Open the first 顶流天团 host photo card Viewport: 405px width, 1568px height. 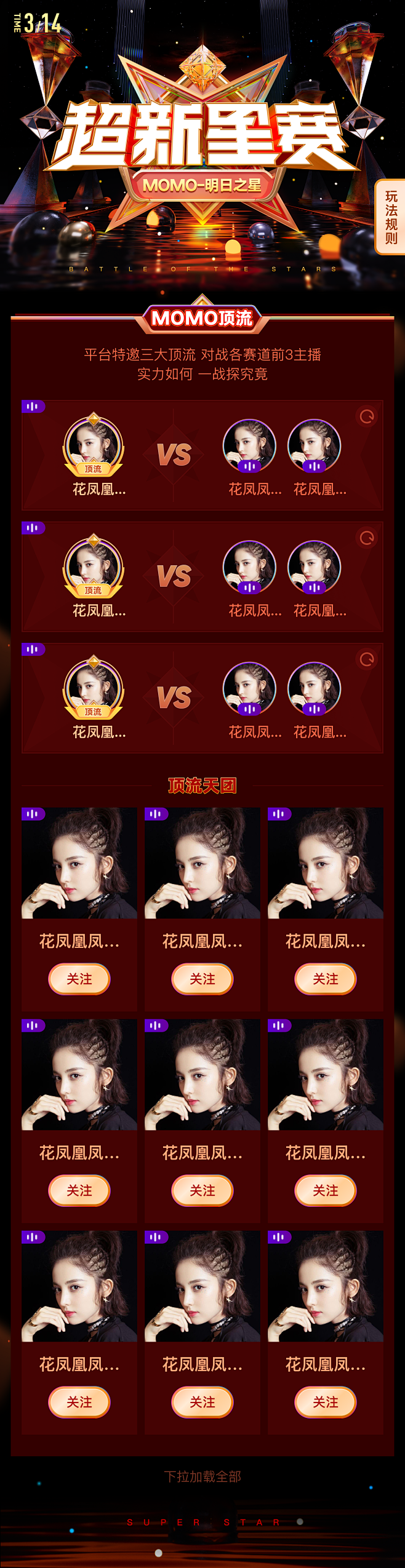(79, 862)
